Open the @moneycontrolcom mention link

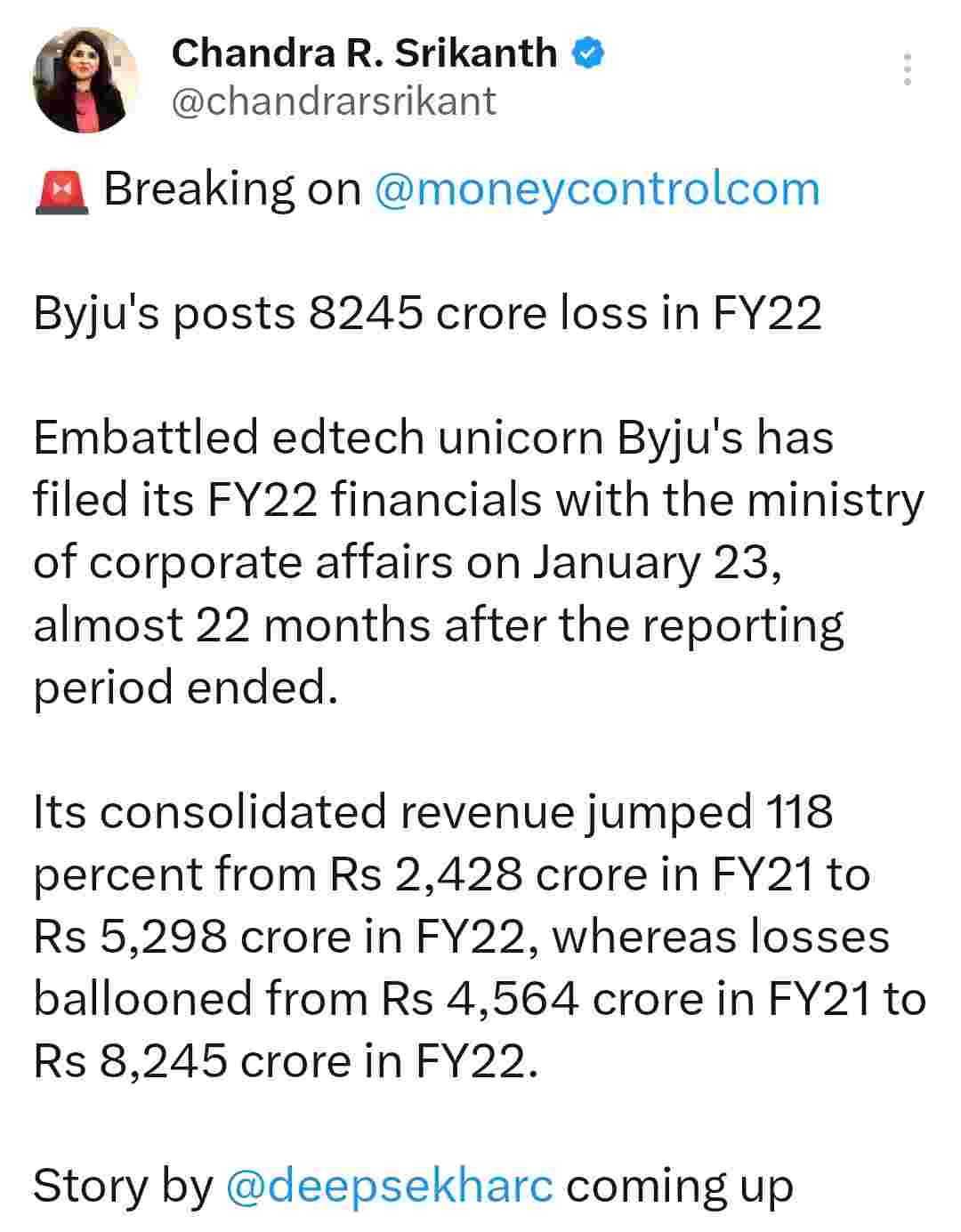[596, 189]
